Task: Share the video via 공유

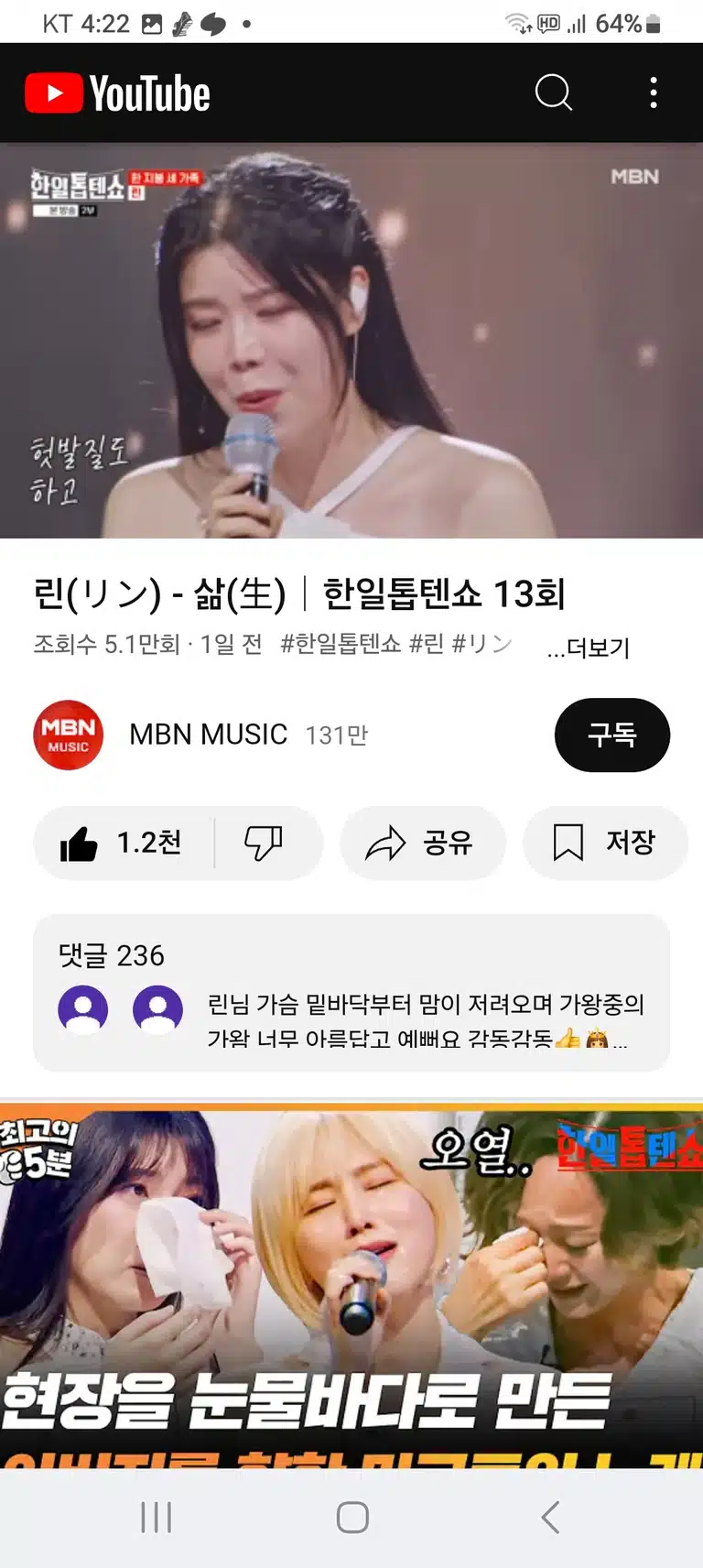Action: coord(422,843)
